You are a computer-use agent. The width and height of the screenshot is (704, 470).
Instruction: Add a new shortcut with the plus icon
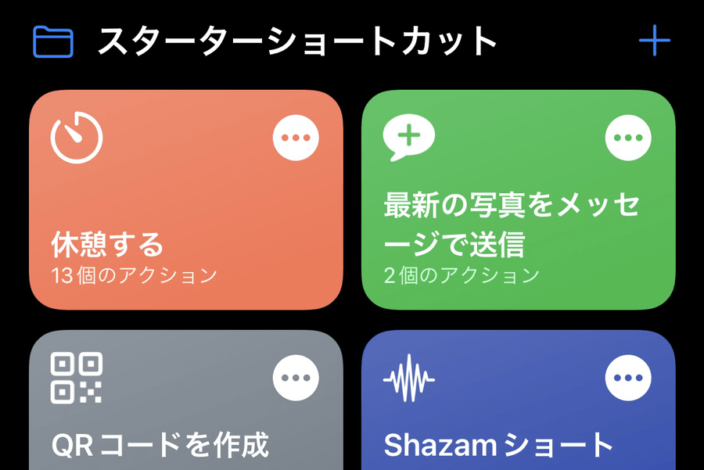tap(654, 41)
